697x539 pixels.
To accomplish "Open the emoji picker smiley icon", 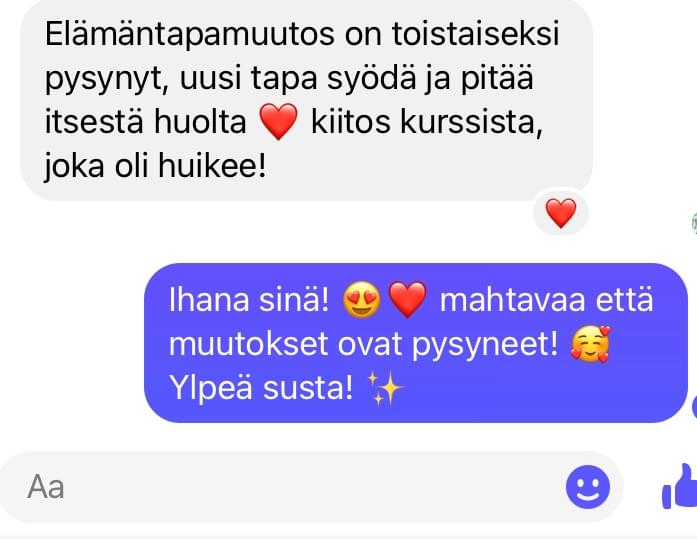I will click(588, 487).
